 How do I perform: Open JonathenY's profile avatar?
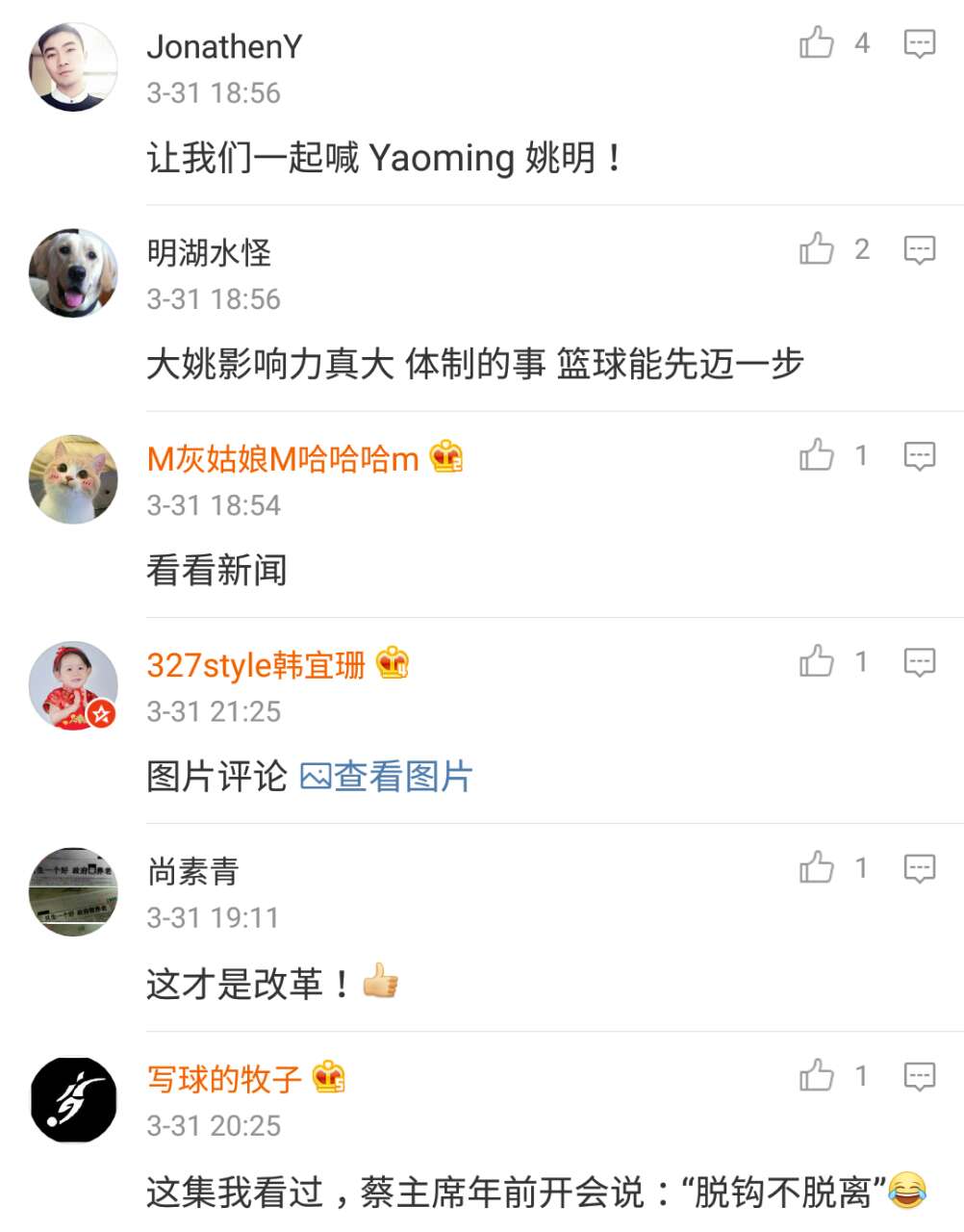(73, 67)
